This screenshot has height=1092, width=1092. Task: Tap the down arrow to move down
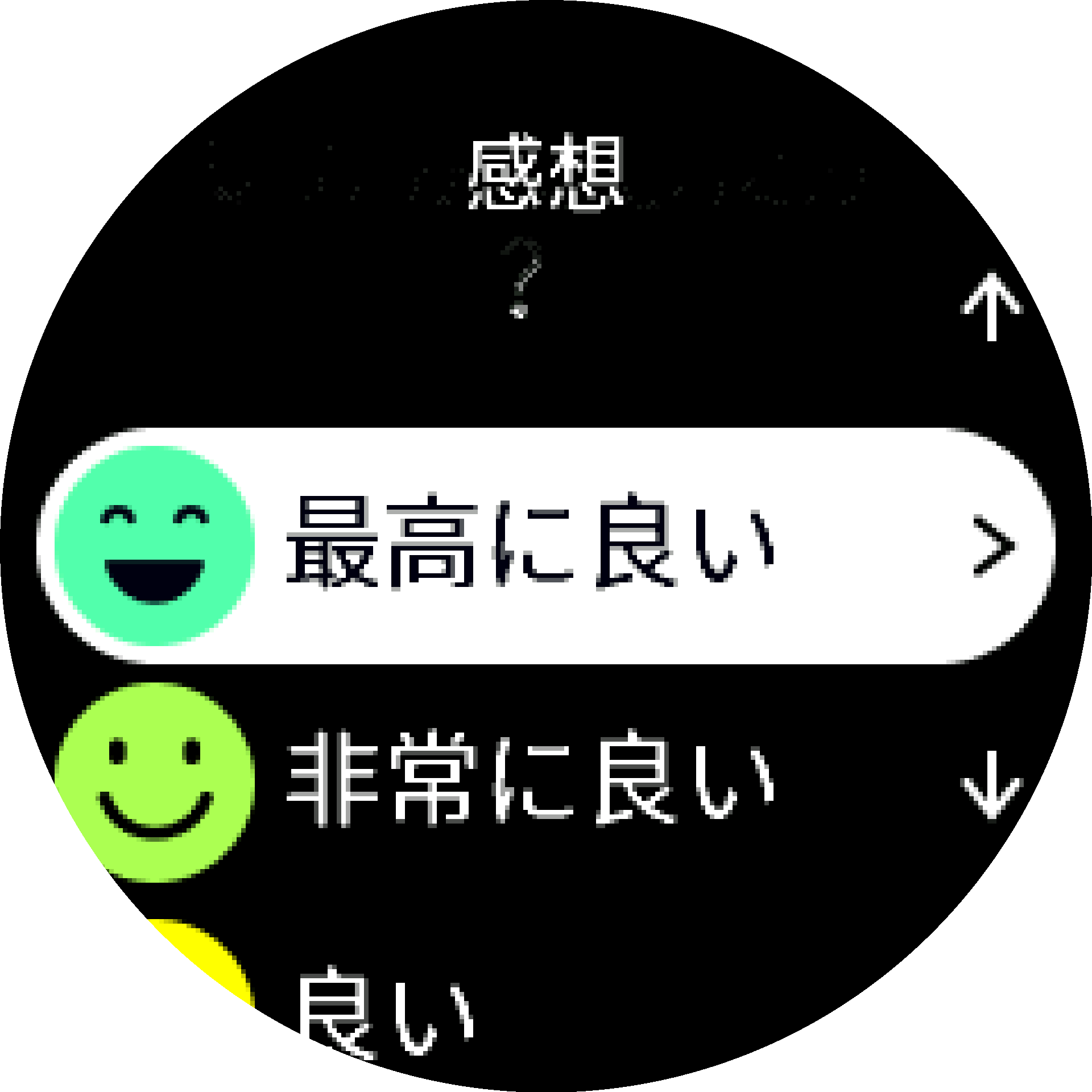pyautogui.click(x=991, y=785)
